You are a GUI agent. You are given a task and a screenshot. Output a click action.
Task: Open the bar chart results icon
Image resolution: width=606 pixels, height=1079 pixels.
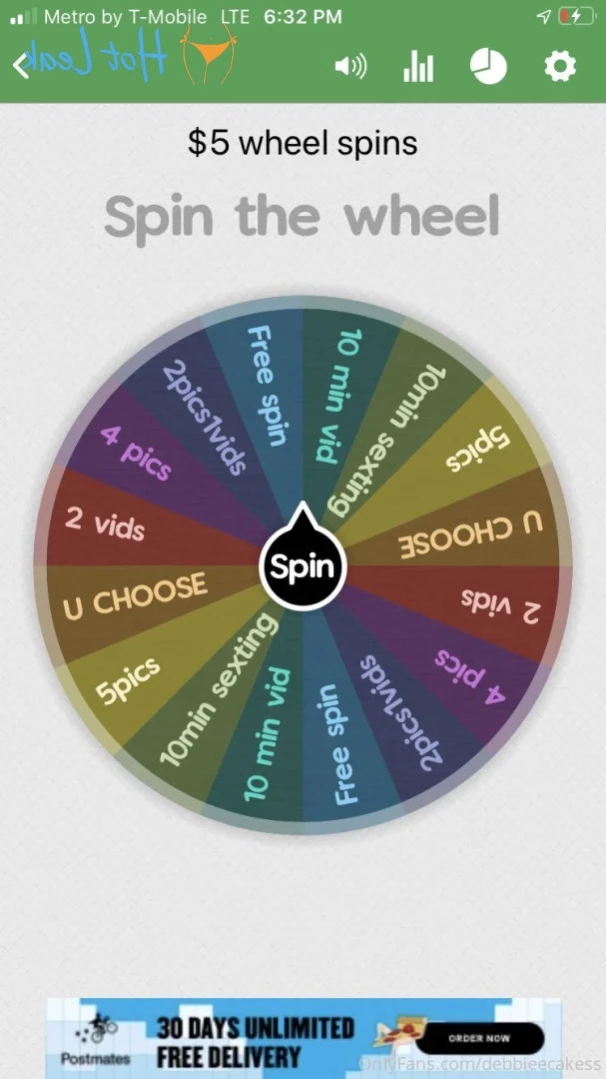418,67
